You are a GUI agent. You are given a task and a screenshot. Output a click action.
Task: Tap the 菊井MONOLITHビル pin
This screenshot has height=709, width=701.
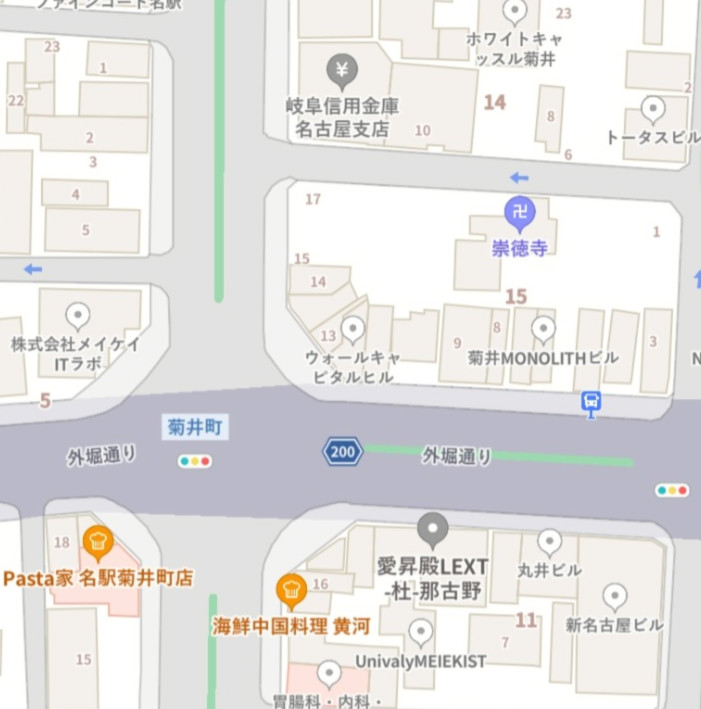(x=543, y=328)
